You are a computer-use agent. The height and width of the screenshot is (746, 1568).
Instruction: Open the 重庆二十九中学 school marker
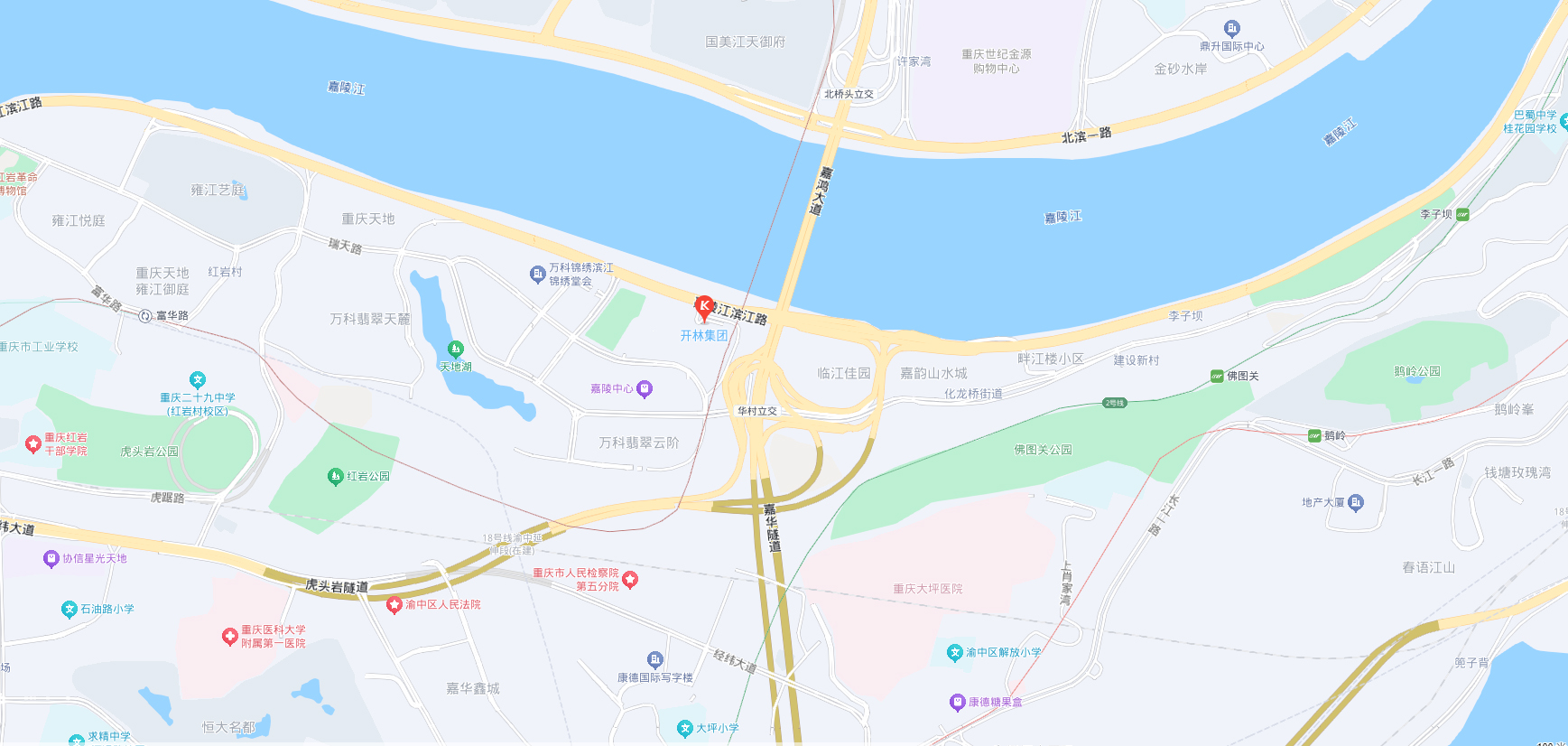[198, 380]
